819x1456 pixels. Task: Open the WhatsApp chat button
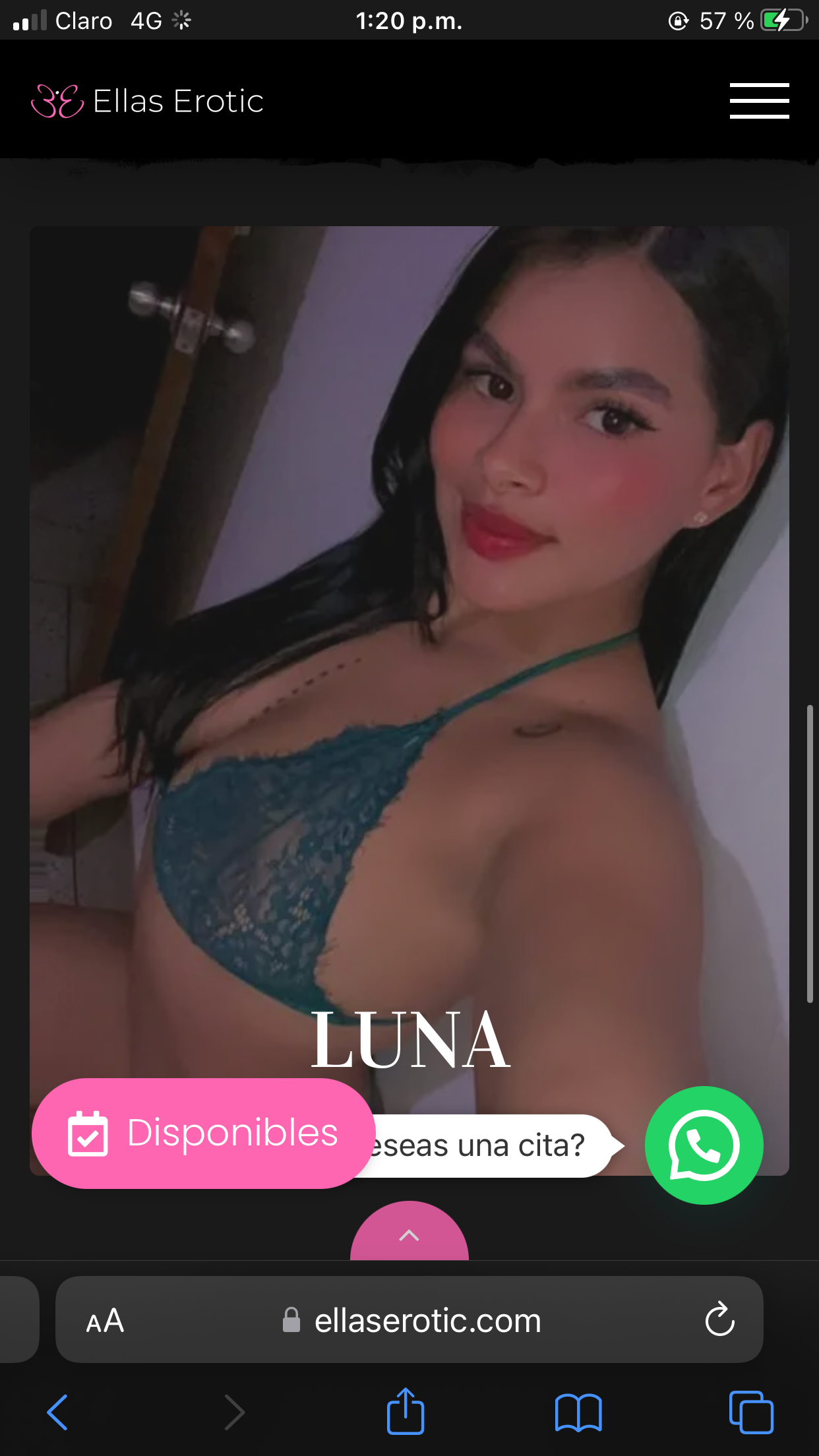[x=704, y=1145]
